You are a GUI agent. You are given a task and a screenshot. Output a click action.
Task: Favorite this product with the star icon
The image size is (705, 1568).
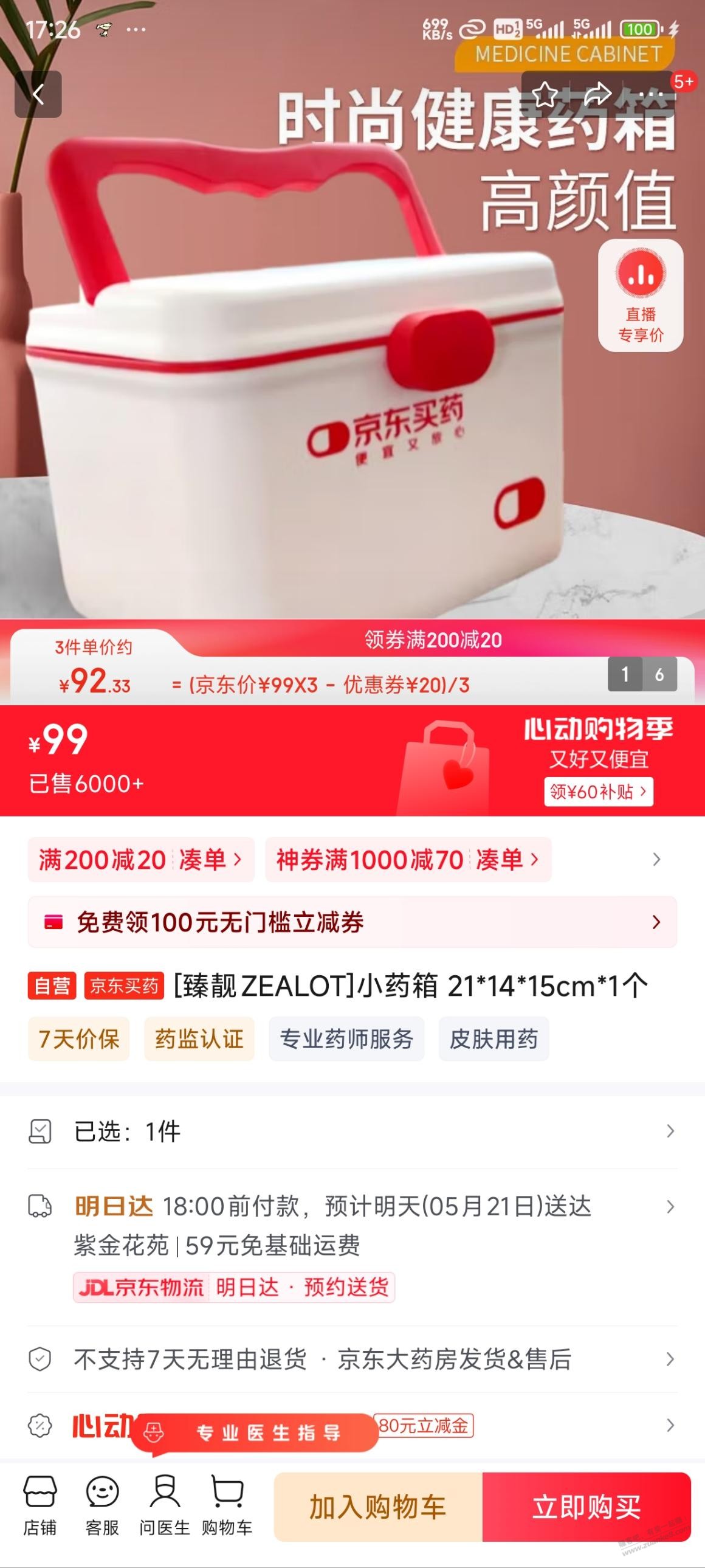click(x=545, y=94)
